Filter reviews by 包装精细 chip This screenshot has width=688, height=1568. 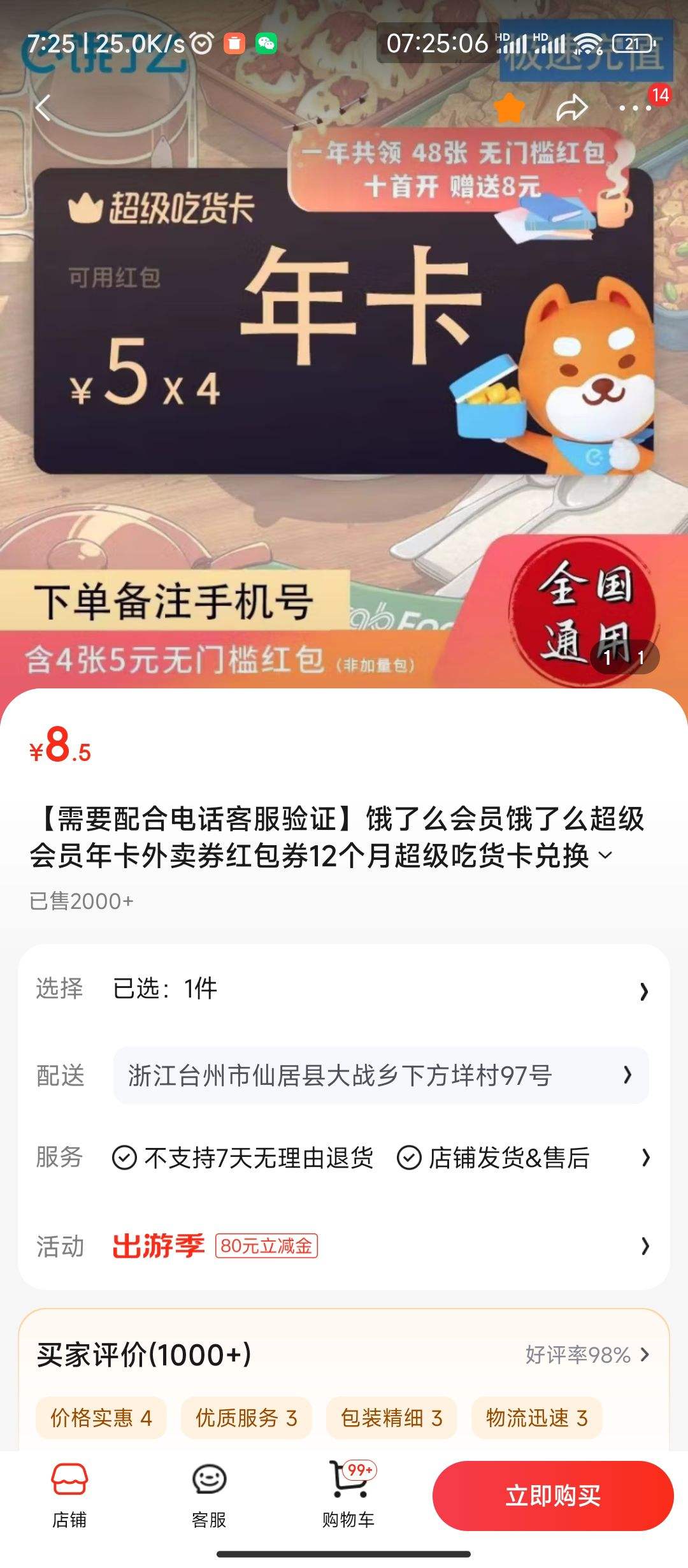392,1418
